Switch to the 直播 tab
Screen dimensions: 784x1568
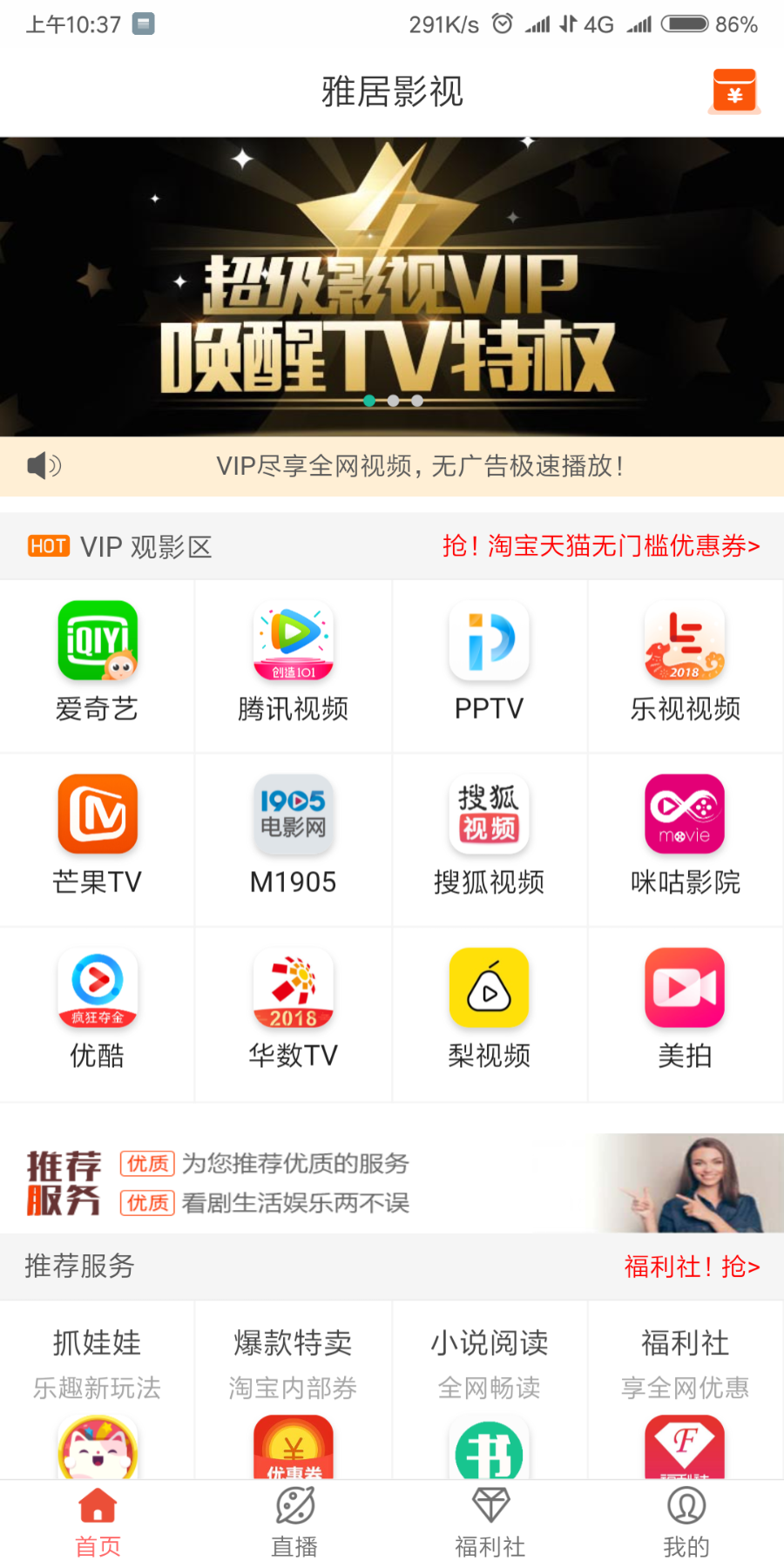(x=294, y=1524)
